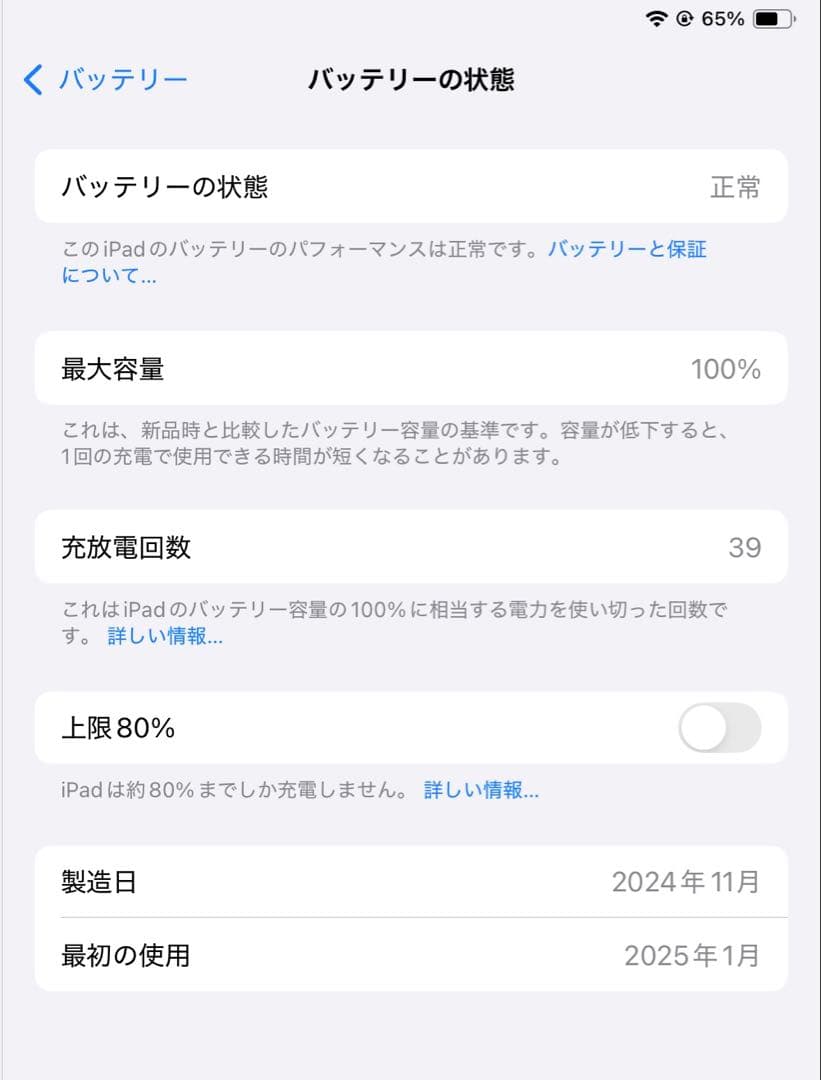Tap the バッテリーの状態 page title

click(414, 78)
